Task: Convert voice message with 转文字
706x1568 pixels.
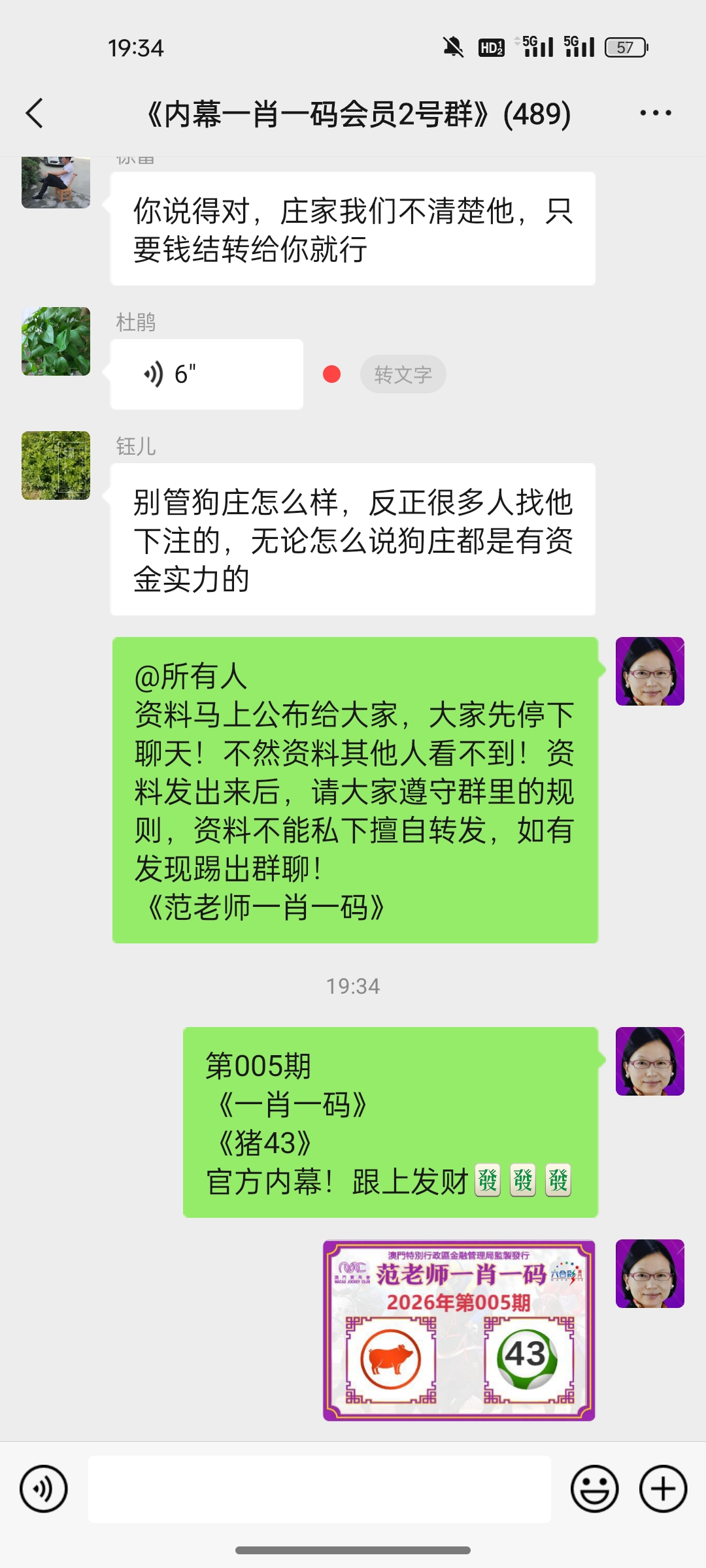Action: [x=403, y=374]
